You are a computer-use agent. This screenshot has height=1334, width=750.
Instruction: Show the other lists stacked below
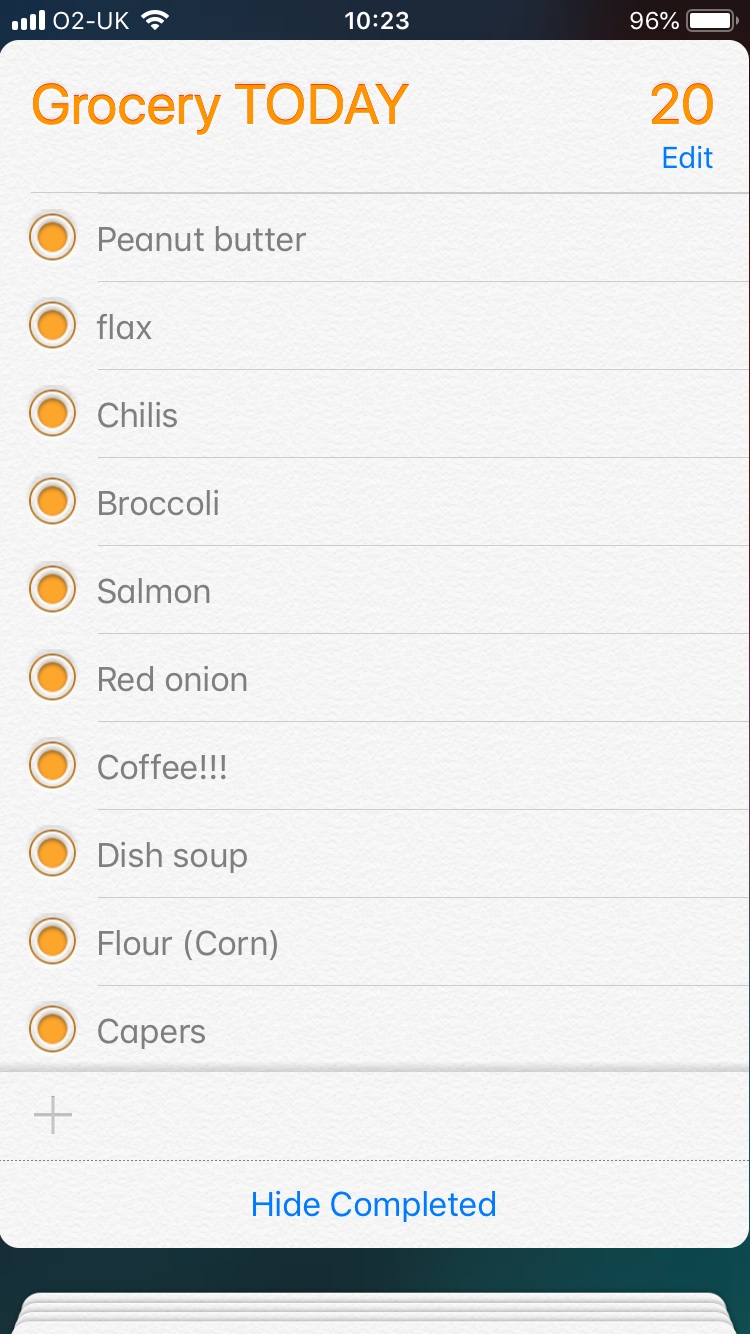click(x=374, y=1313)
